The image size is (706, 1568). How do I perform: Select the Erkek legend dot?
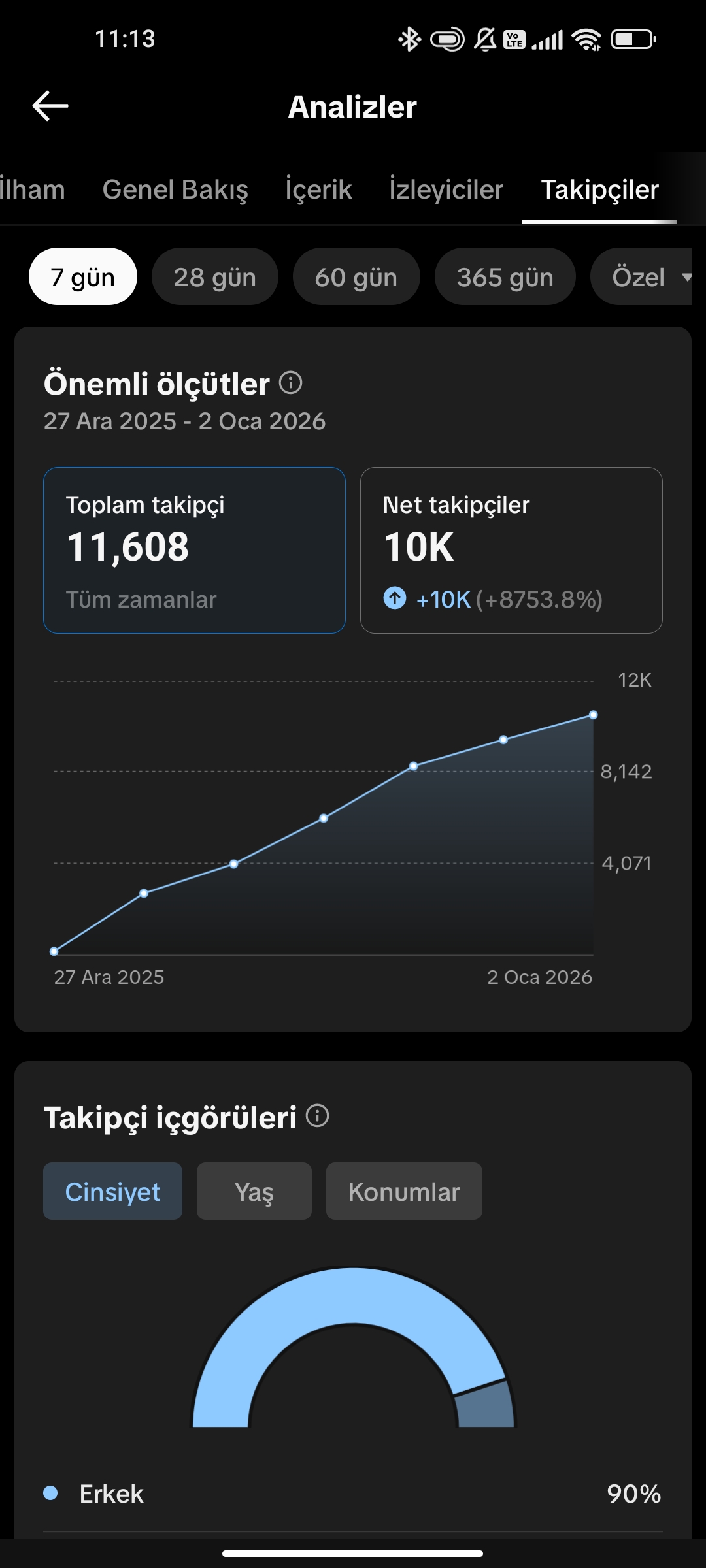(x=51, y=1494)
